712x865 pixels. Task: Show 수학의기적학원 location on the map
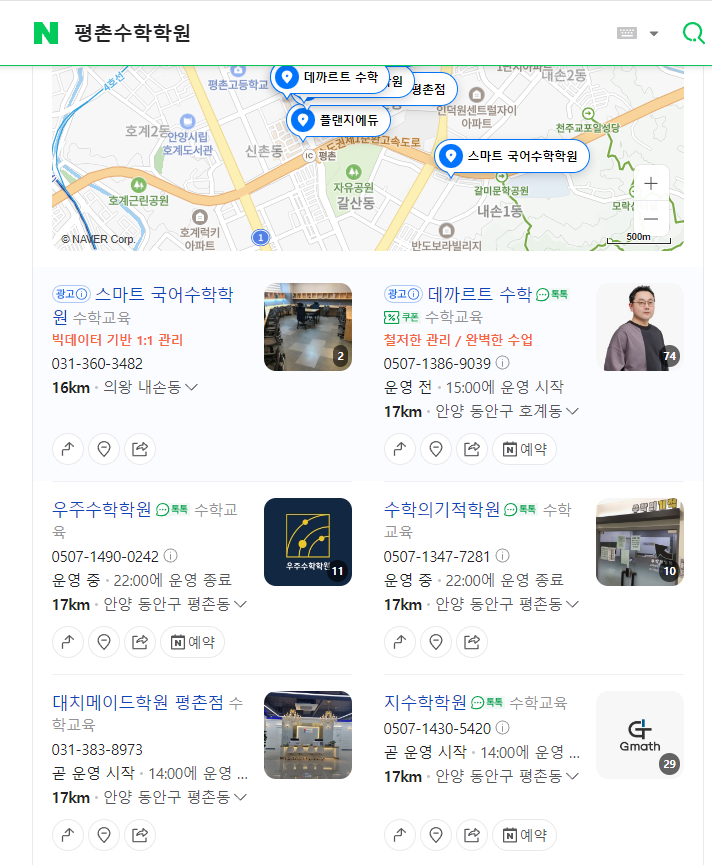(436, 641)
